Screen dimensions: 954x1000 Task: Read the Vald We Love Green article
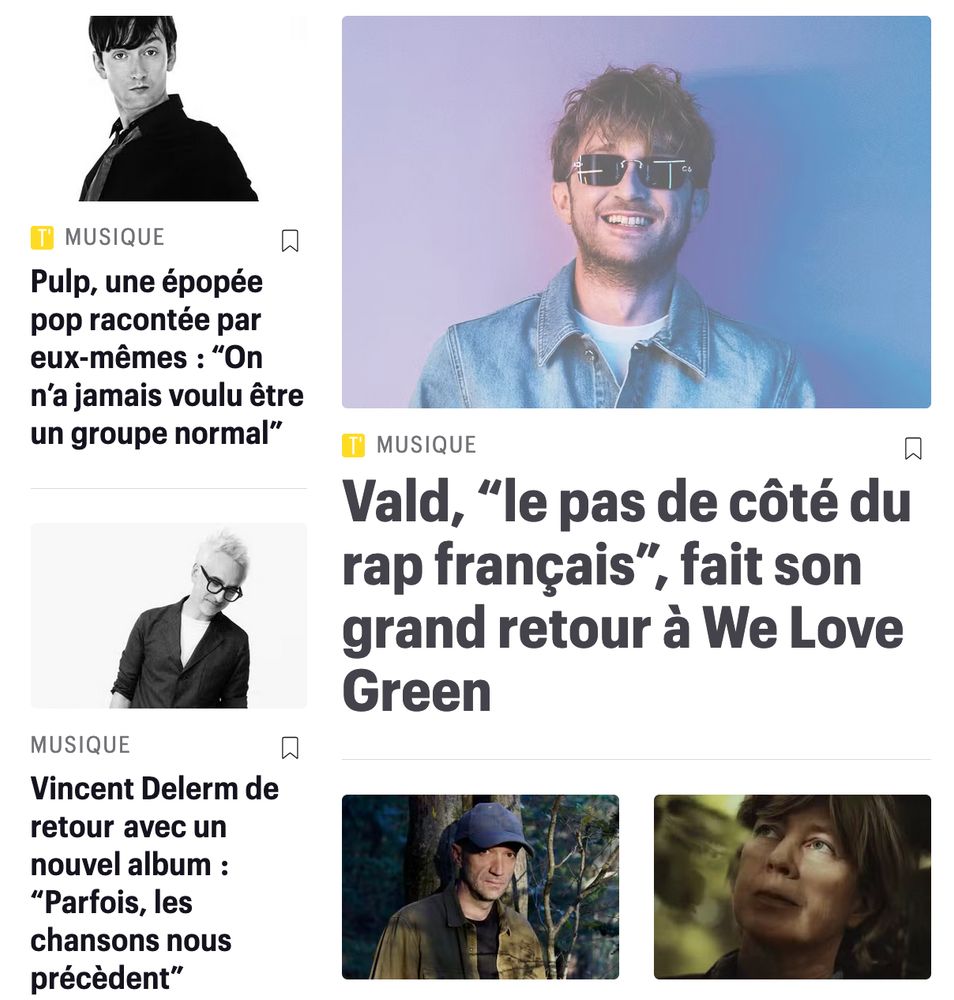(625, 596)
